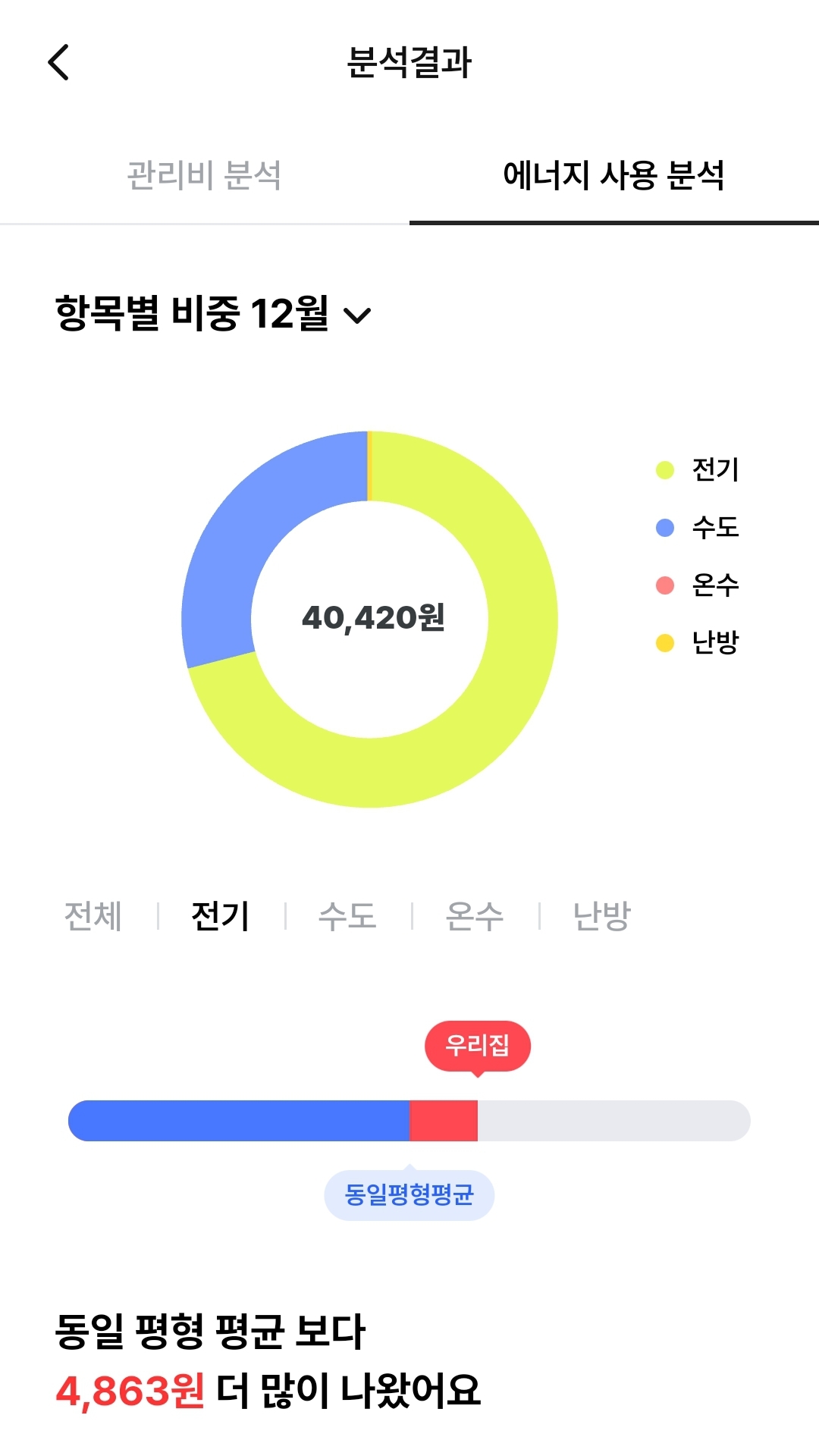
Task: Choose the 전기 category filter
Action: pos(220,916)
